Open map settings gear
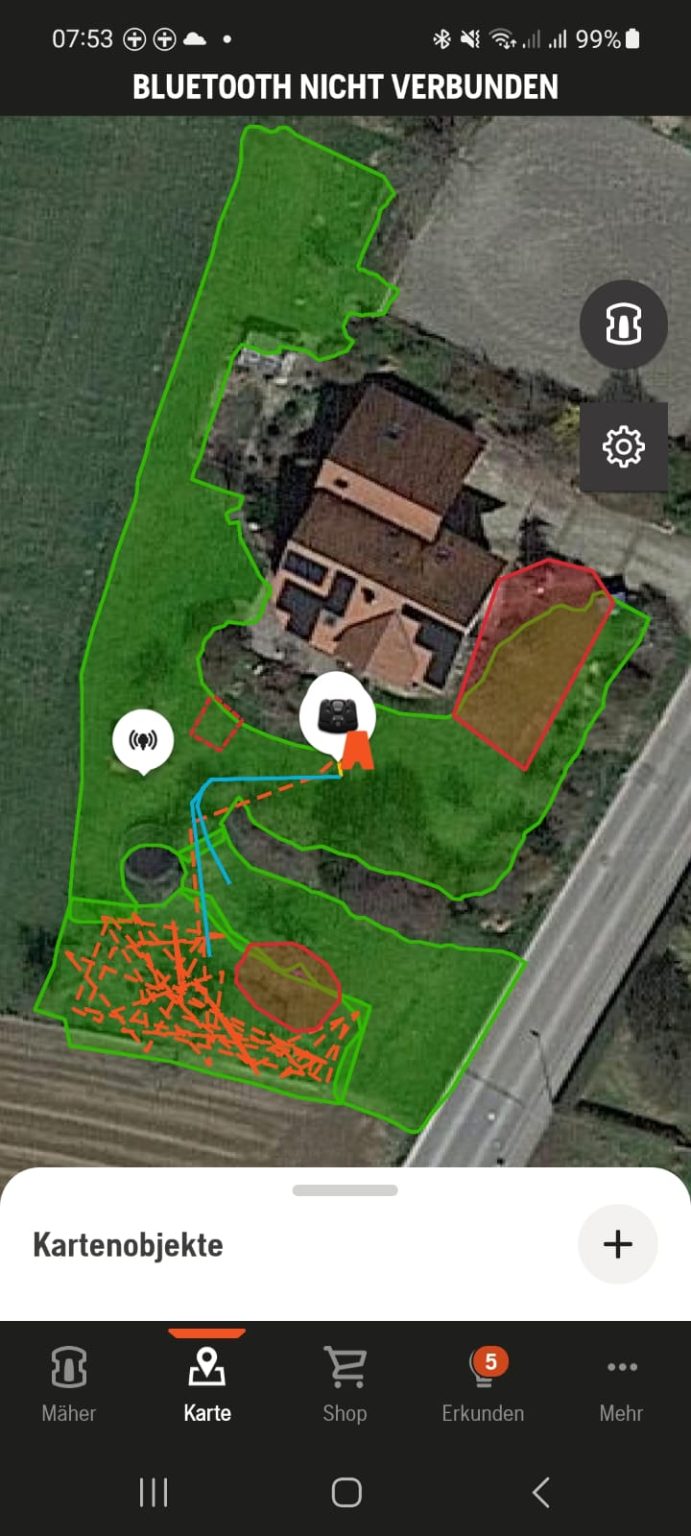The image size is (691, 1536). point(624,446)
